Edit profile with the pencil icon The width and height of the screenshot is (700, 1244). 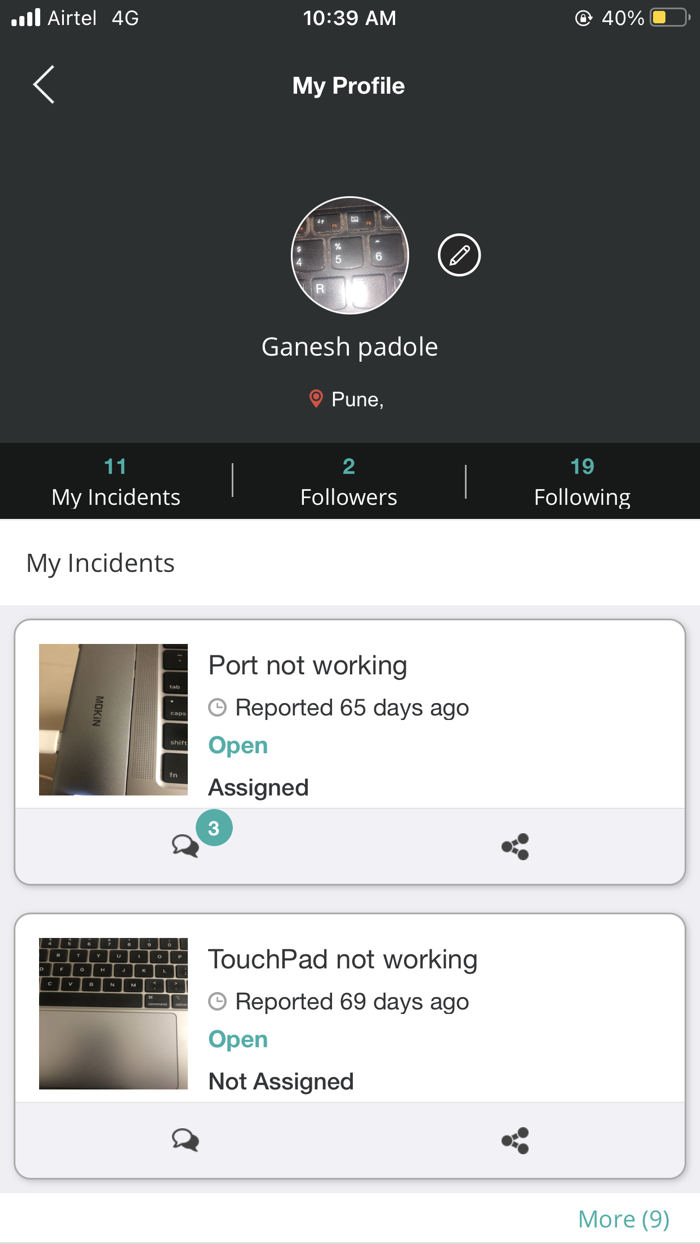(x=459, y=256)
